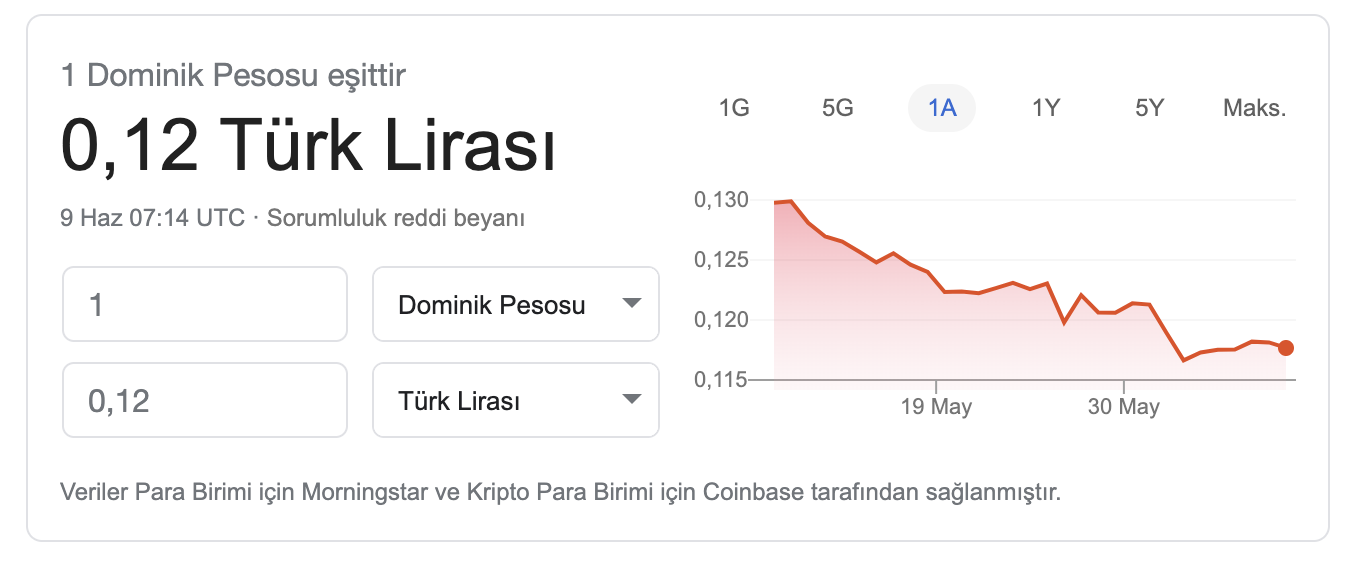Switch chart range to 5G
The image size is (1368, 568).
point(837,108)
